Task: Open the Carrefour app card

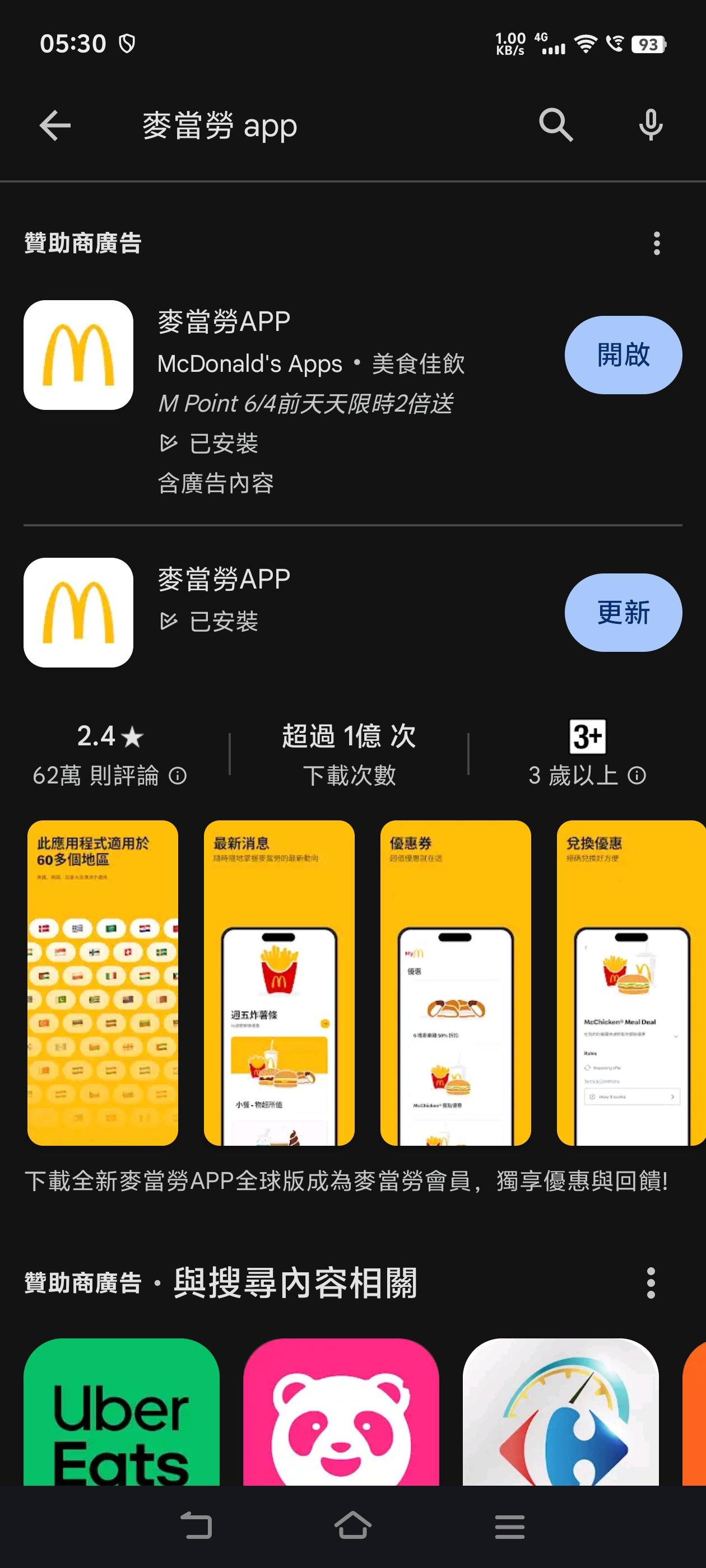Action: (560, 1412)
